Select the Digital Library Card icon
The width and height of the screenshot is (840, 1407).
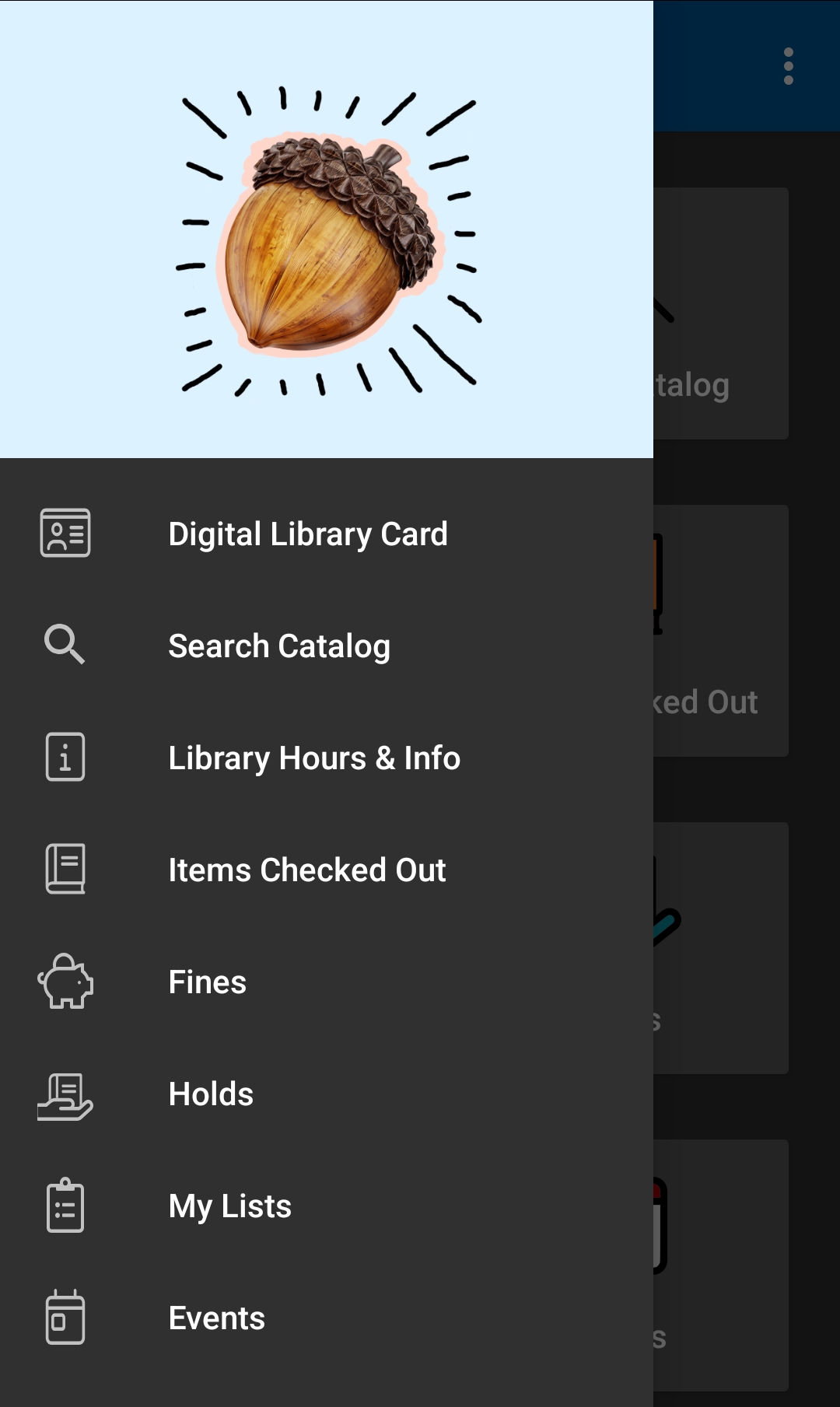[x=65, y=534]
